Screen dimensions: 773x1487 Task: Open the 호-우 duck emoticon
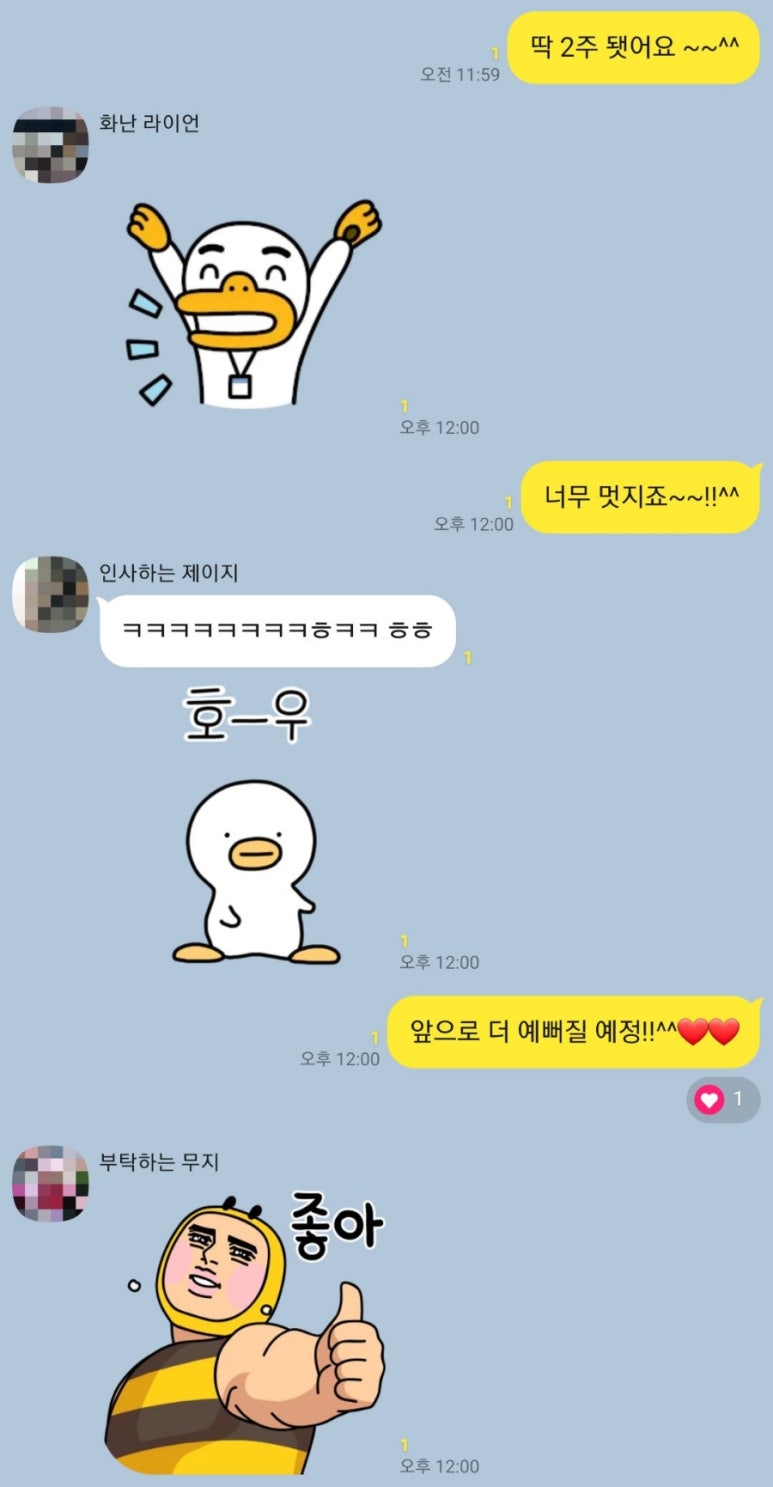(x=254, y=830)
